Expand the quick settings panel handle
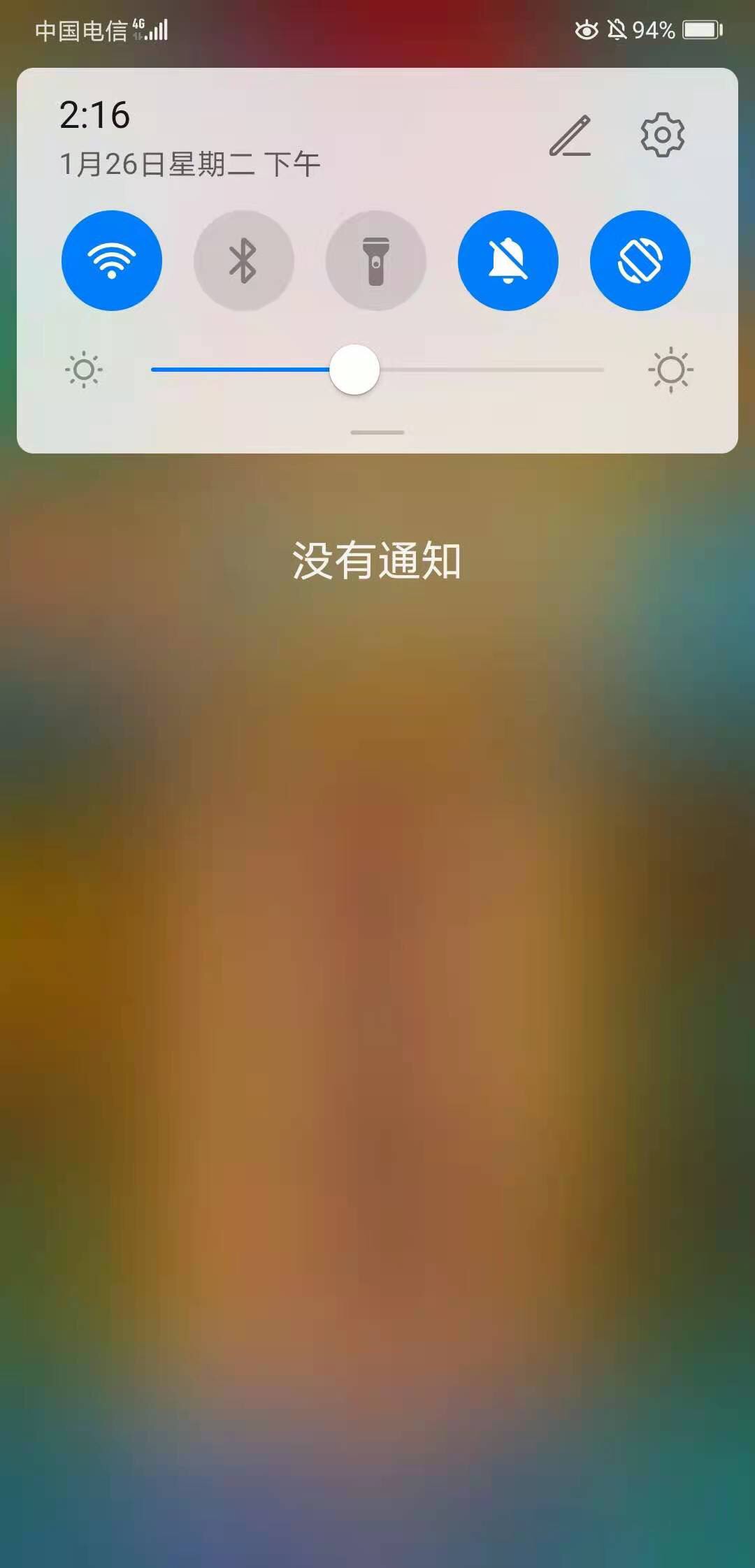755x1568 pixels. [x=377, y=433]
